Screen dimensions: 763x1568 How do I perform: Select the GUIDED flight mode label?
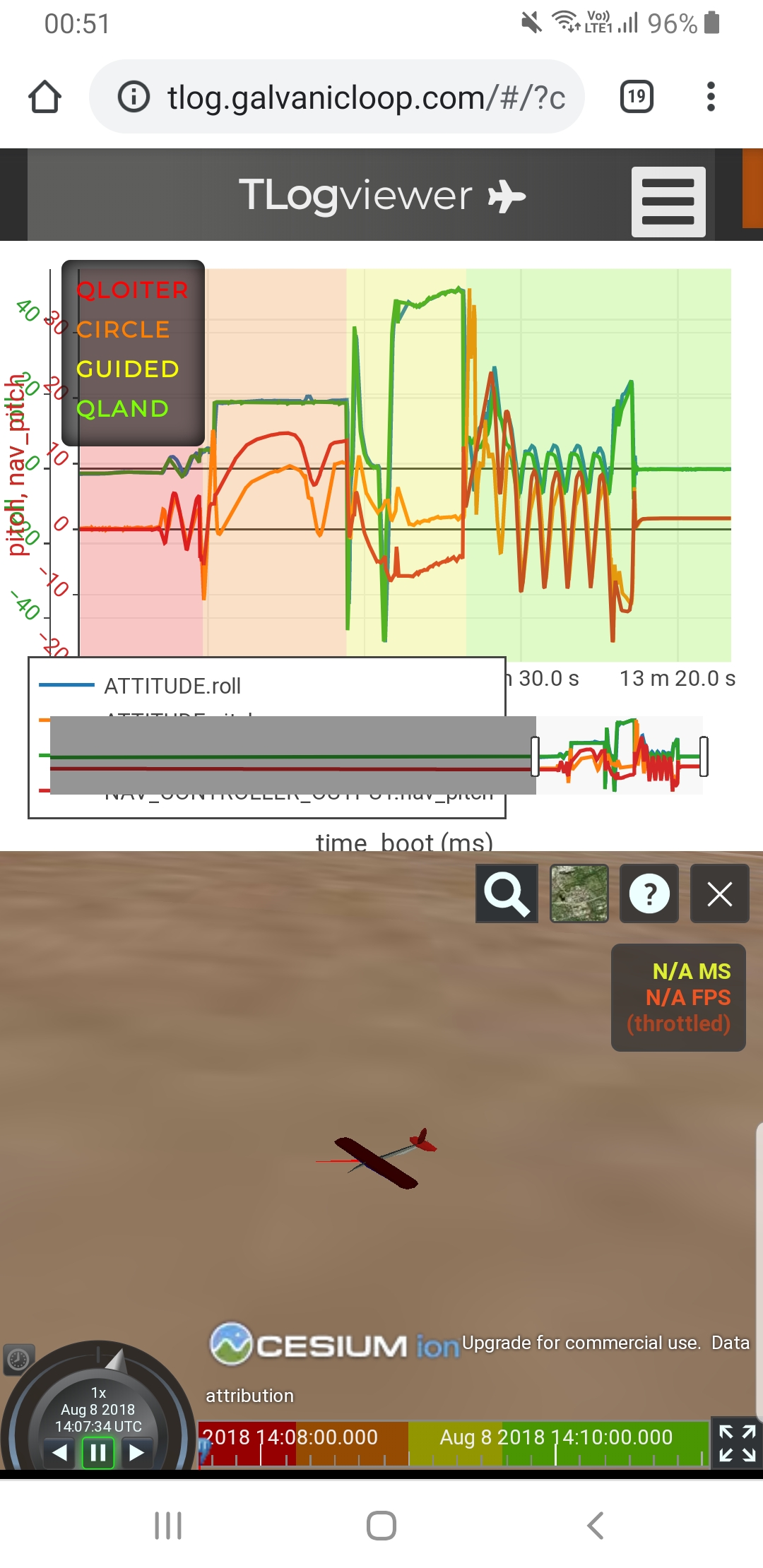click(127, 369)
